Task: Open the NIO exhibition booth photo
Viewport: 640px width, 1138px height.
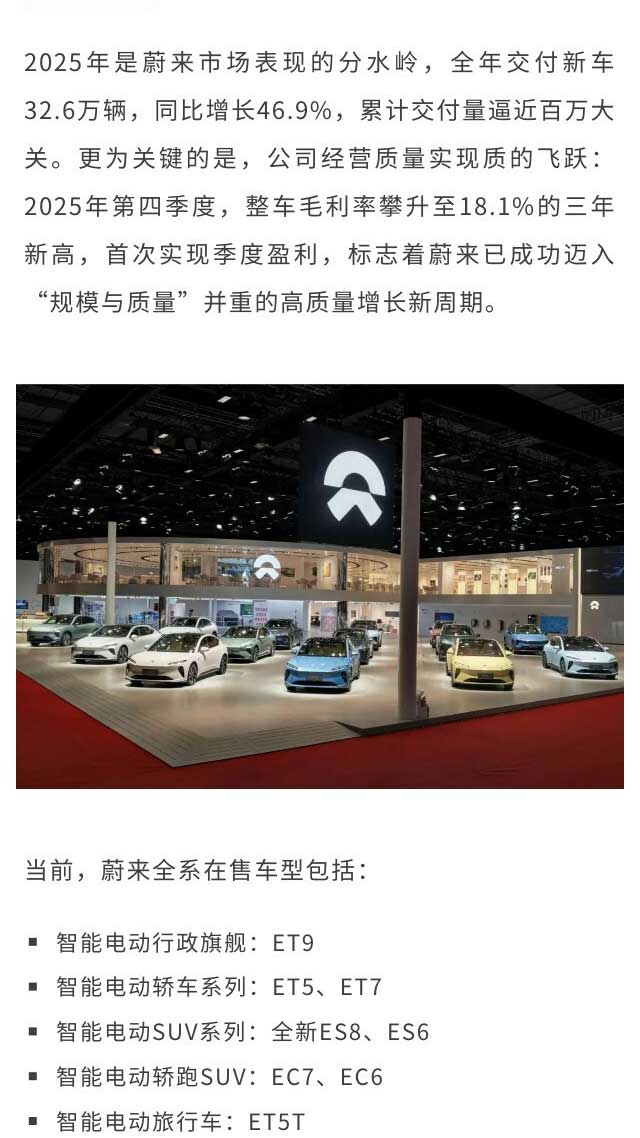Action: pyautogui.click(x=320, y=586)
